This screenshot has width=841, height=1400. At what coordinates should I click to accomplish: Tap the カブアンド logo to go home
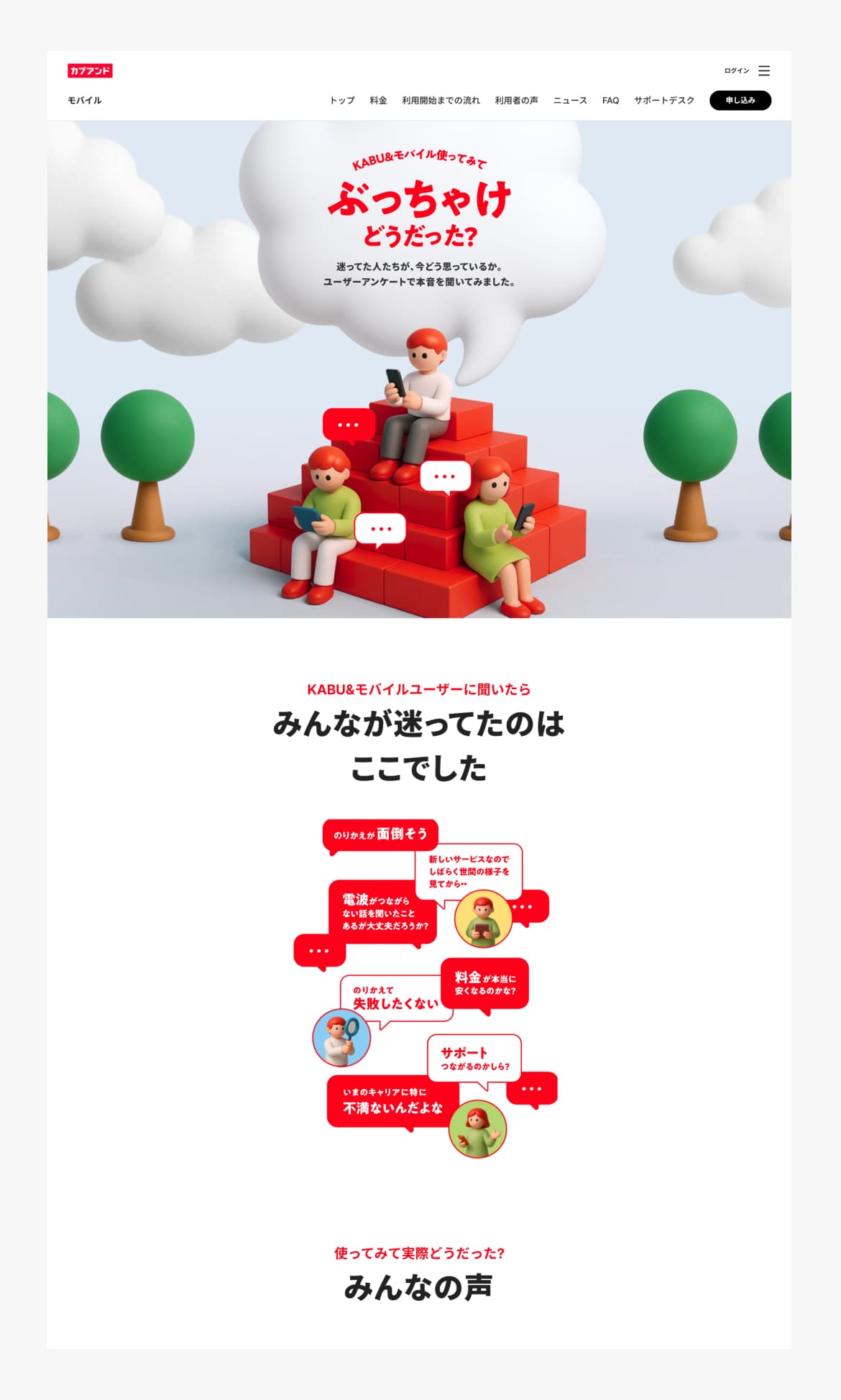click(90, 70)
